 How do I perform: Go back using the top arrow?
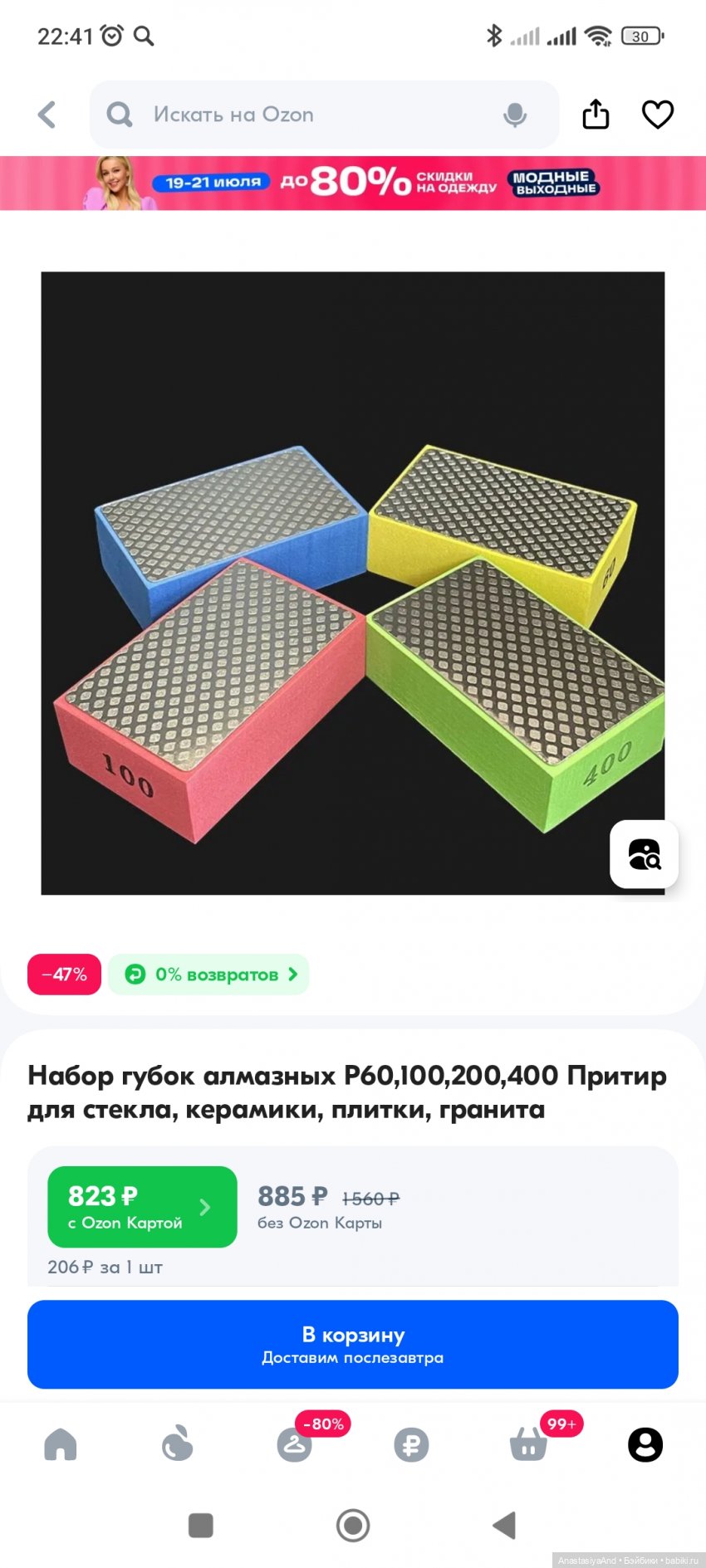pos(47,115)
